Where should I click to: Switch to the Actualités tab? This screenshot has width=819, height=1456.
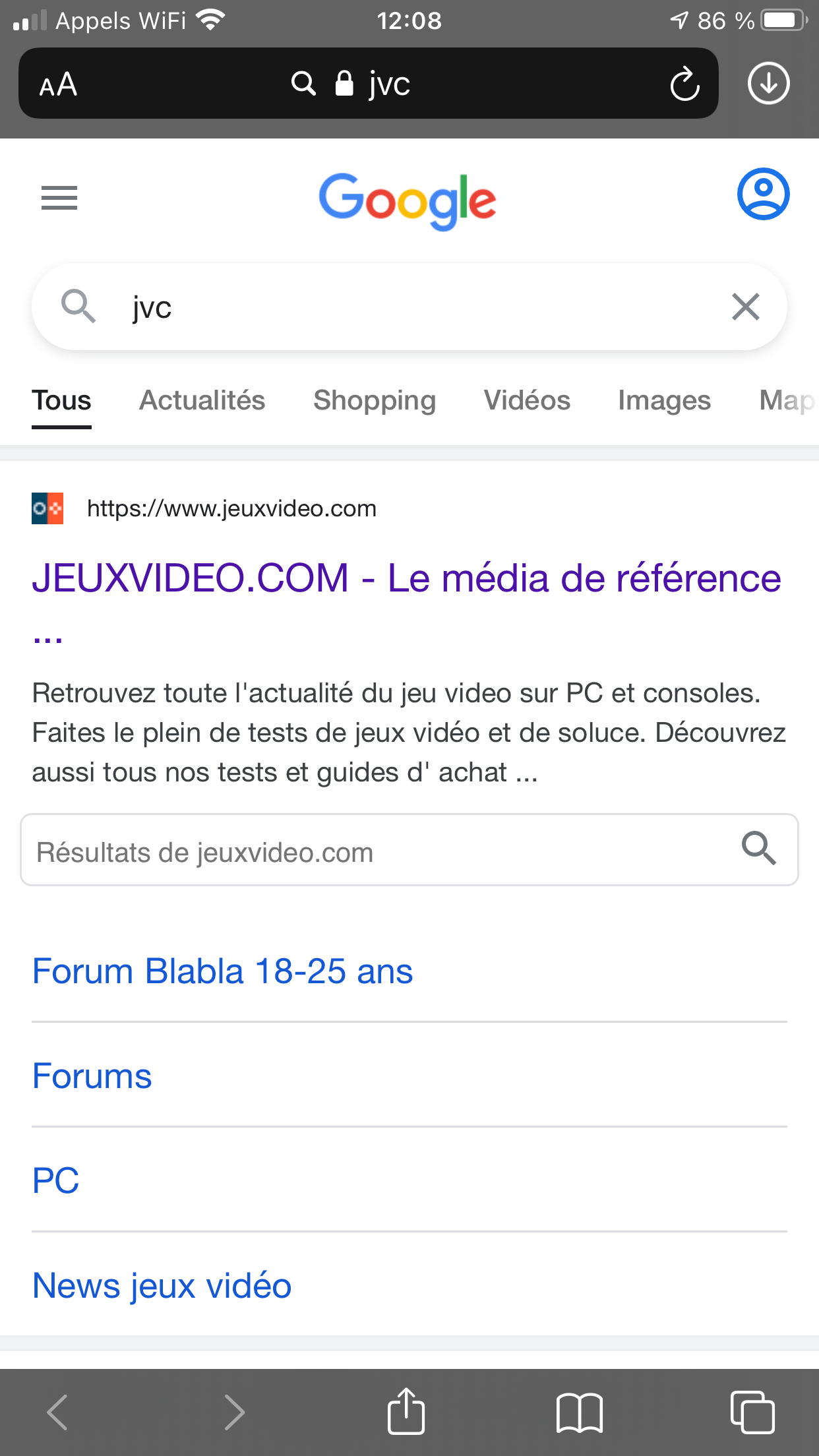[202, 400]
